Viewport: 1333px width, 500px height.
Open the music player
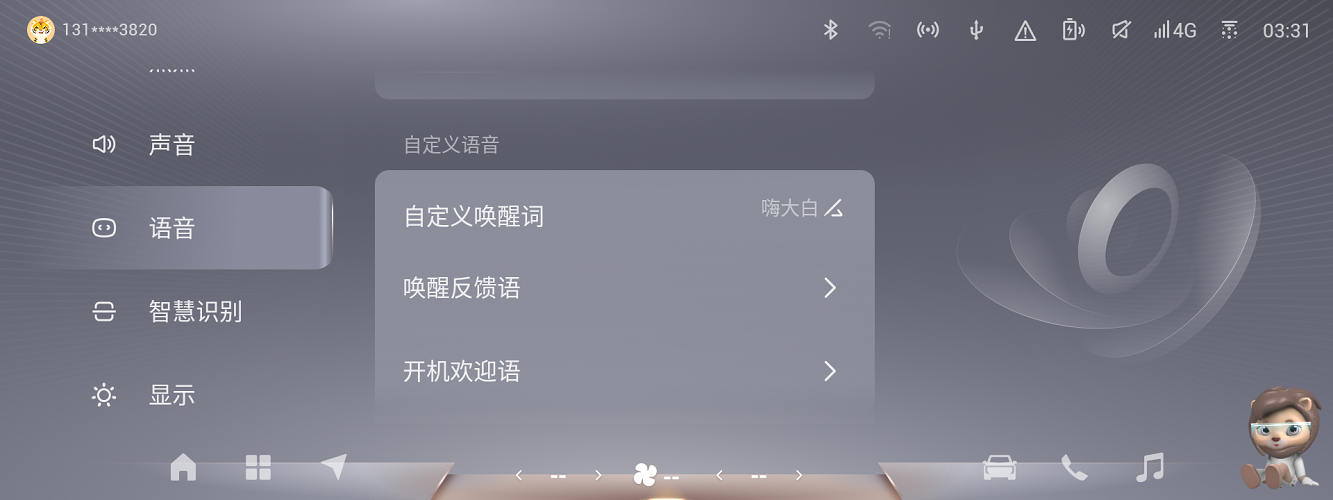tap(1150, 466)
